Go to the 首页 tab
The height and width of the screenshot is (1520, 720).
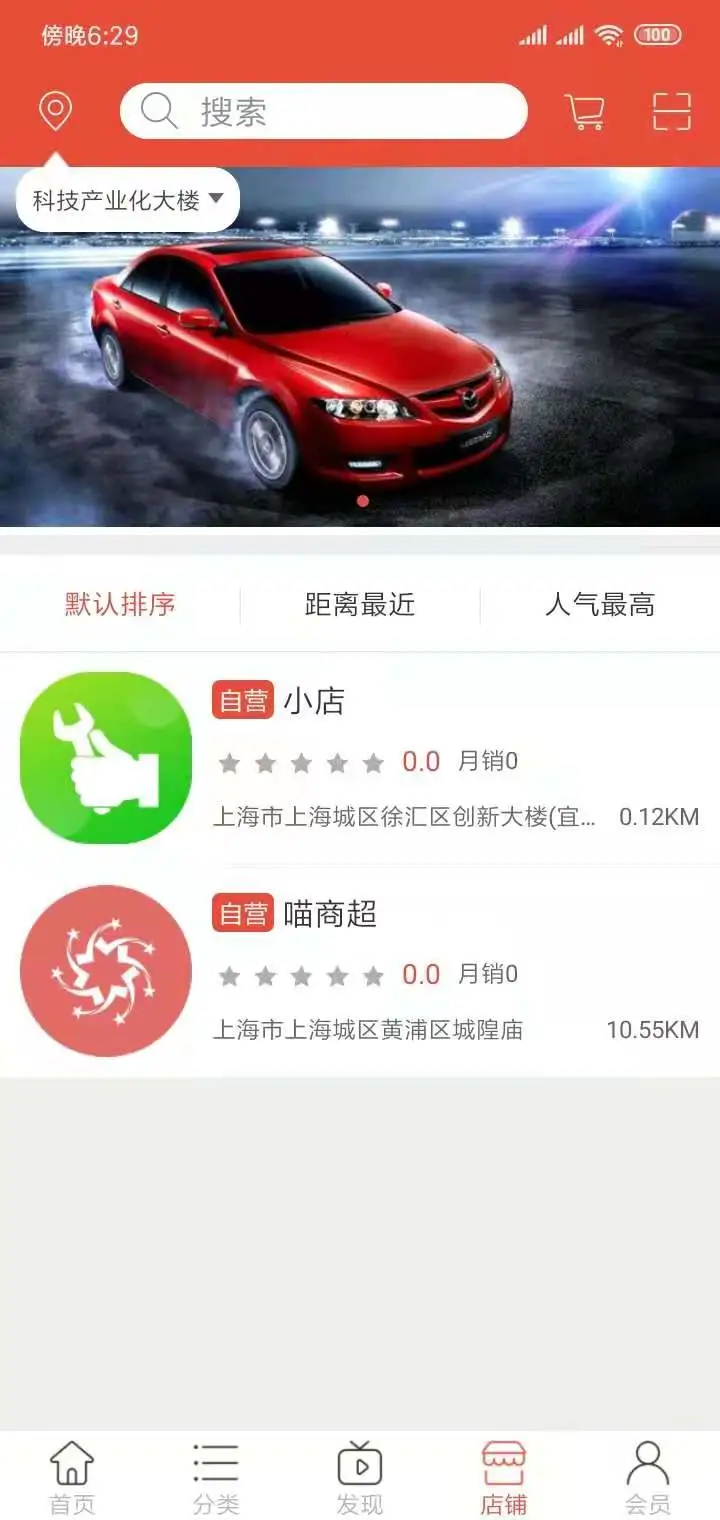[x=72, y=1476]
